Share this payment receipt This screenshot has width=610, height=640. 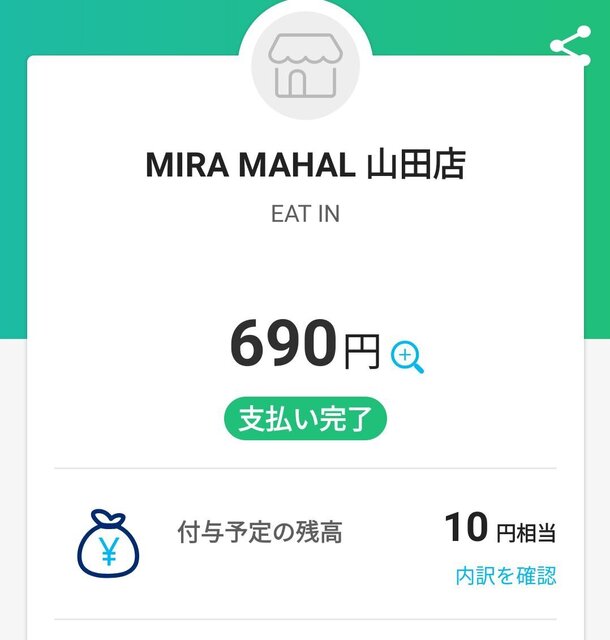pos(571,46)
